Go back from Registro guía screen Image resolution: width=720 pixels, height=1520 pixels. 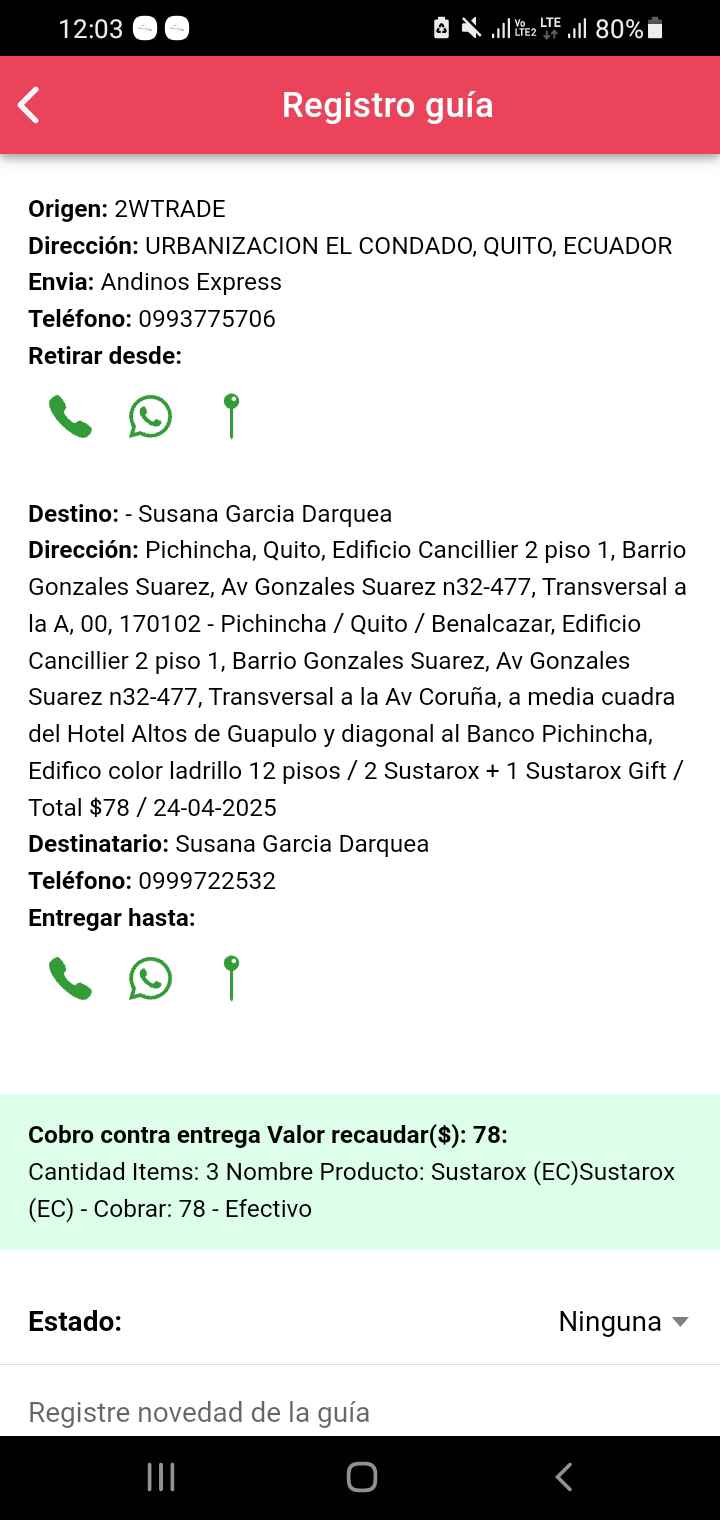tap(29, 105)
